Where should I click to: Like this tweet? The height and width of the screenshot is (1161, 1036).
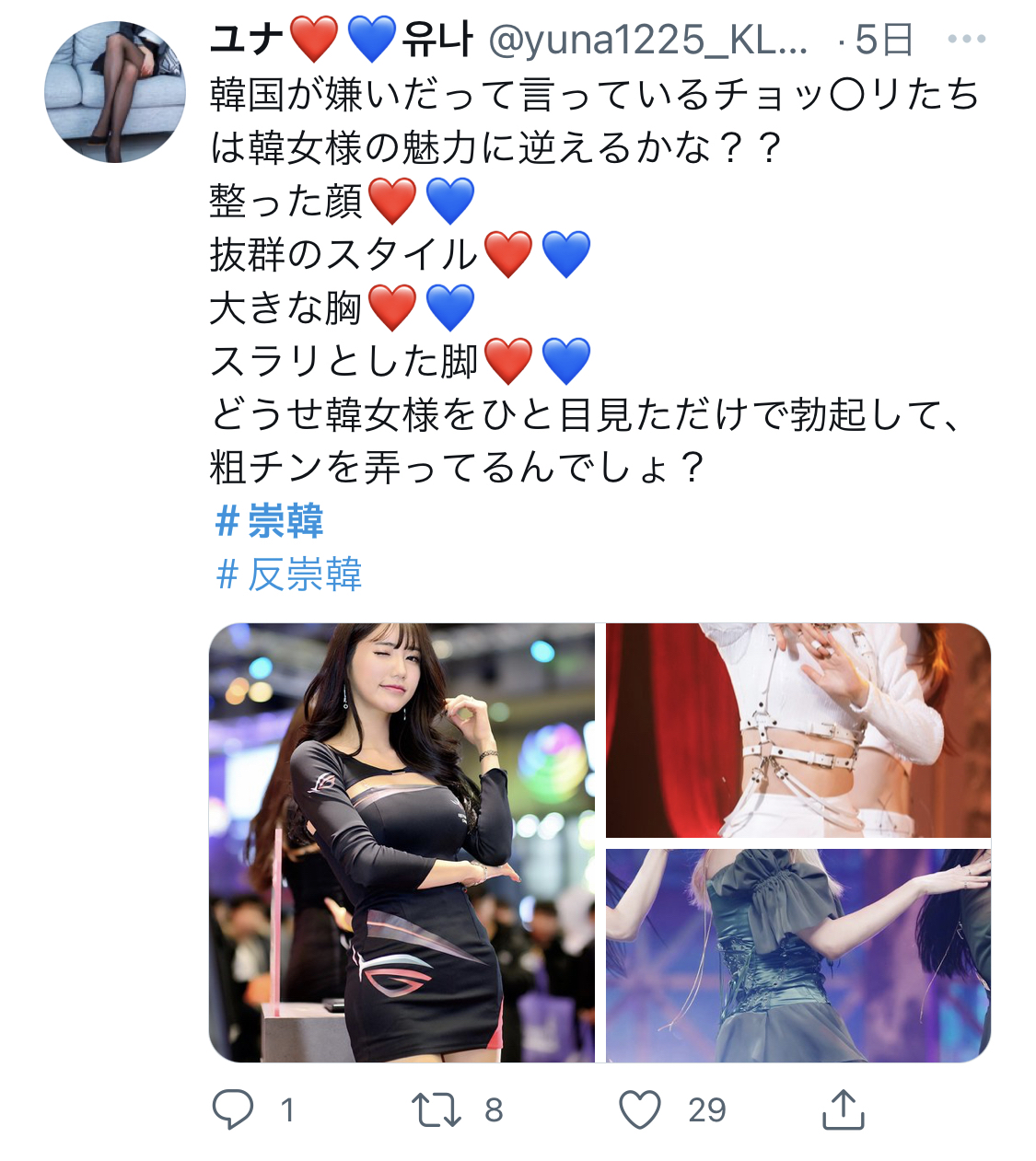640,1109
